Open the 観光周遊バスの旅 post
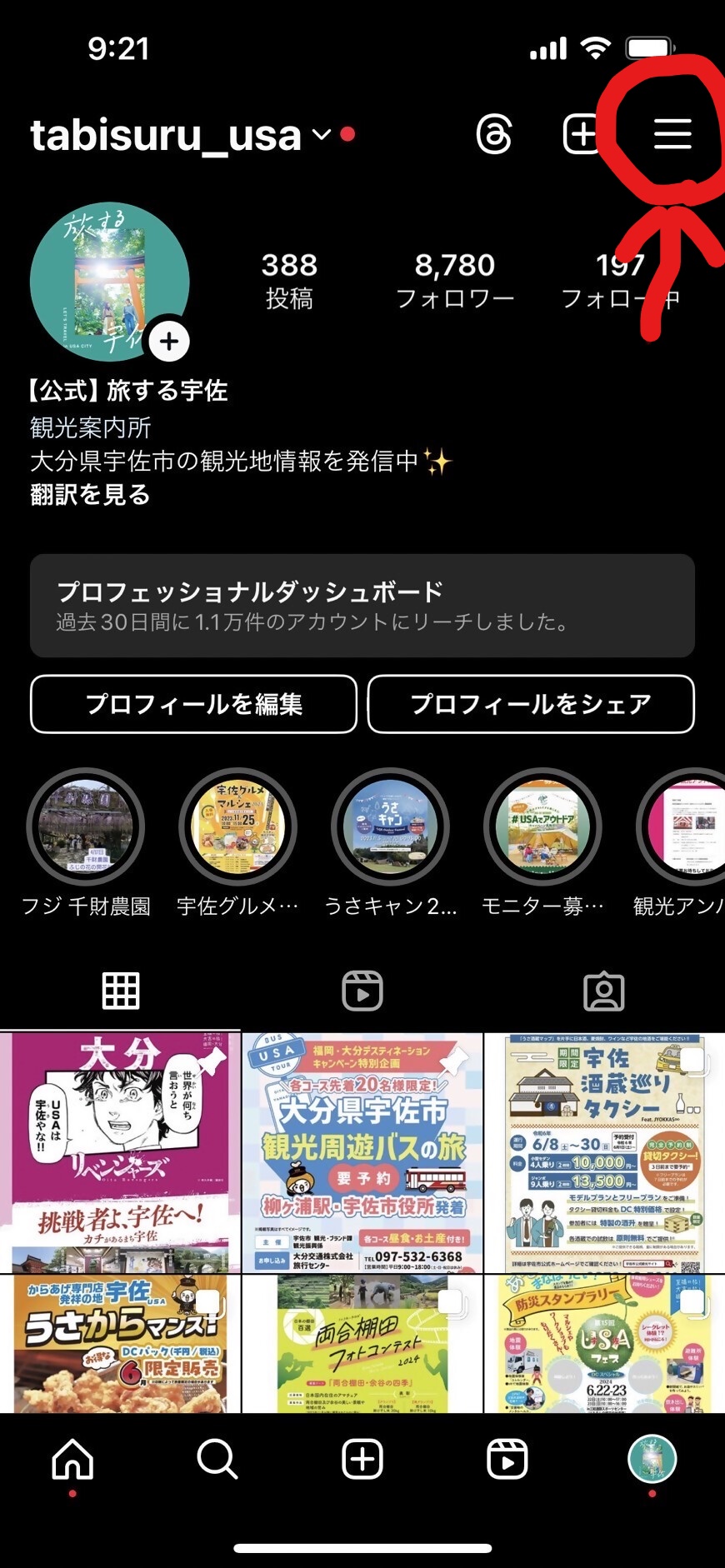Screen dimensions: 725x1568 [362, 1152]
